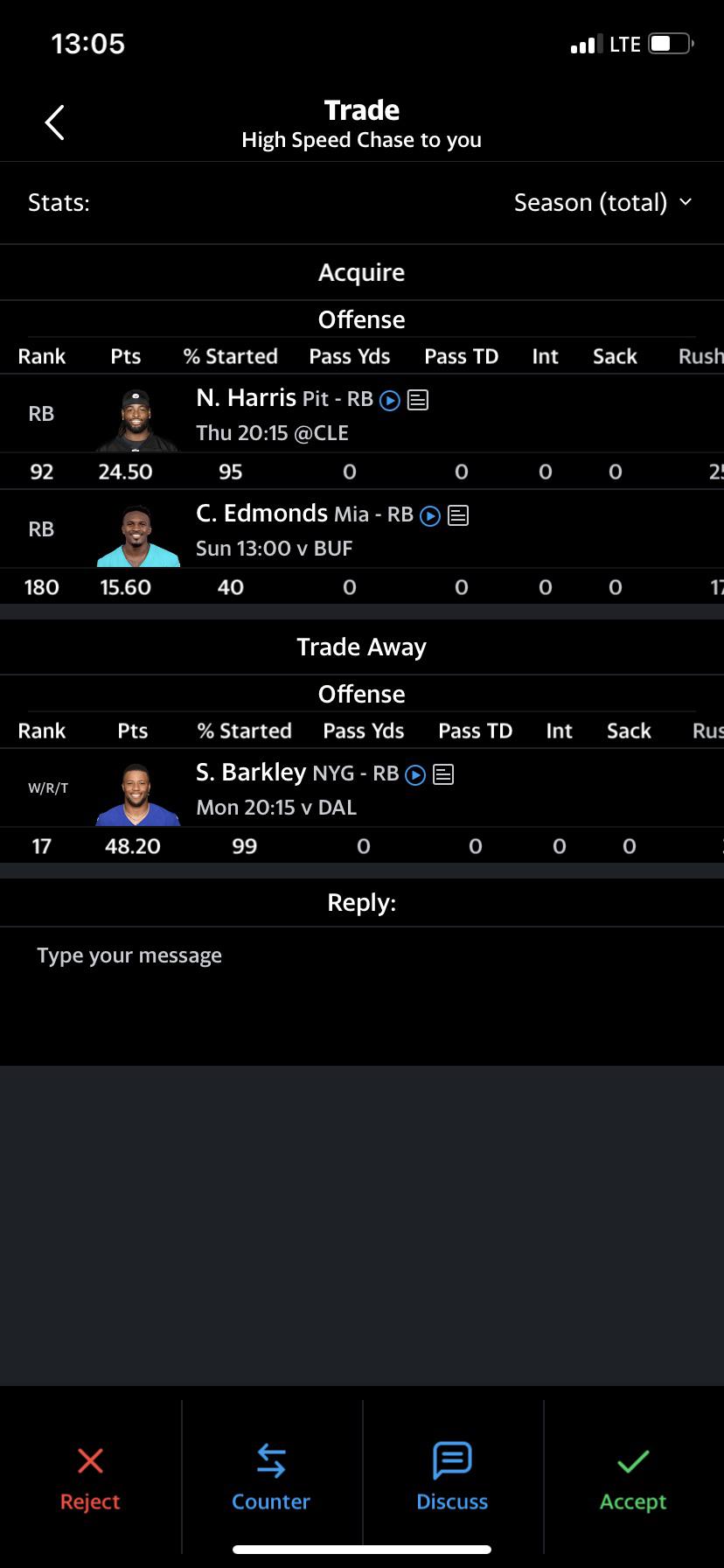724x1568 pixels.
Task: Open C. Edmonds player notes icon
Action: [x=458, y=514]
